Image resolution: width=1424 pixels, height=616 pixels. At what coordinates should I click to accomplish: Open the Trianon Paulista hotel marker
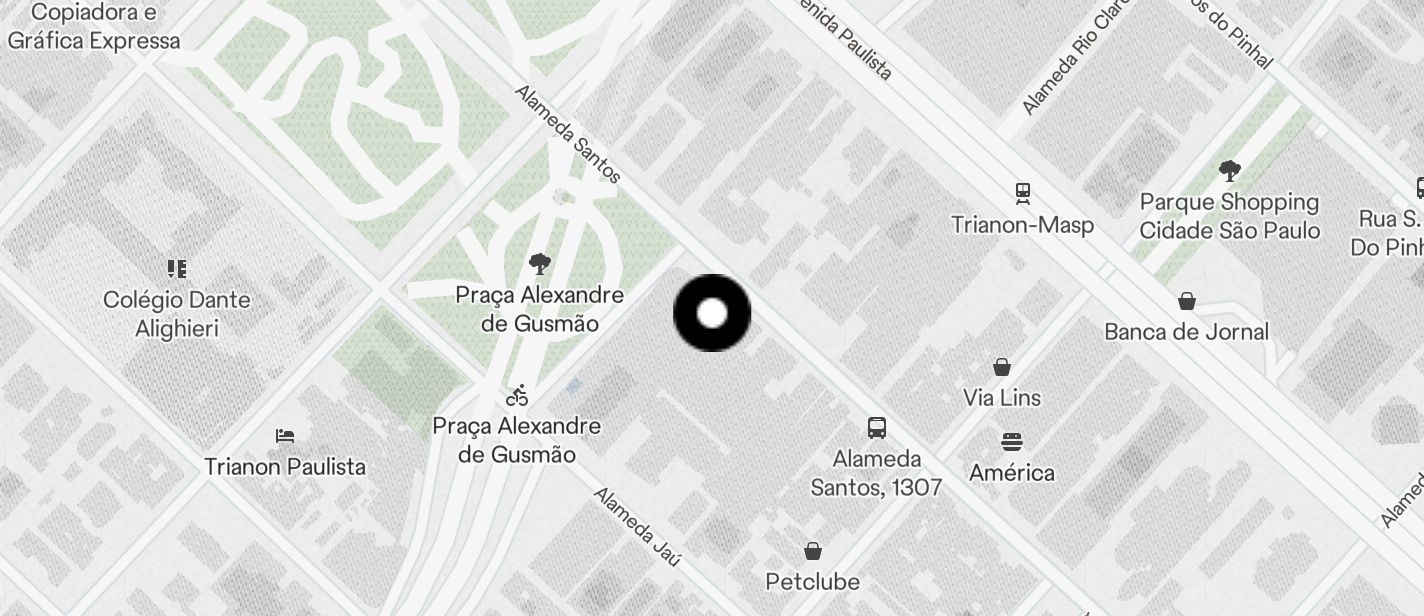285,436
